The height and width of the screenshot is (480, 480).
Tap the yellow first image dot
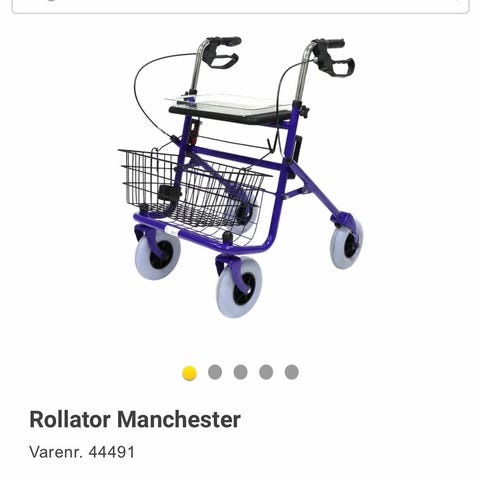coord(189,373)
